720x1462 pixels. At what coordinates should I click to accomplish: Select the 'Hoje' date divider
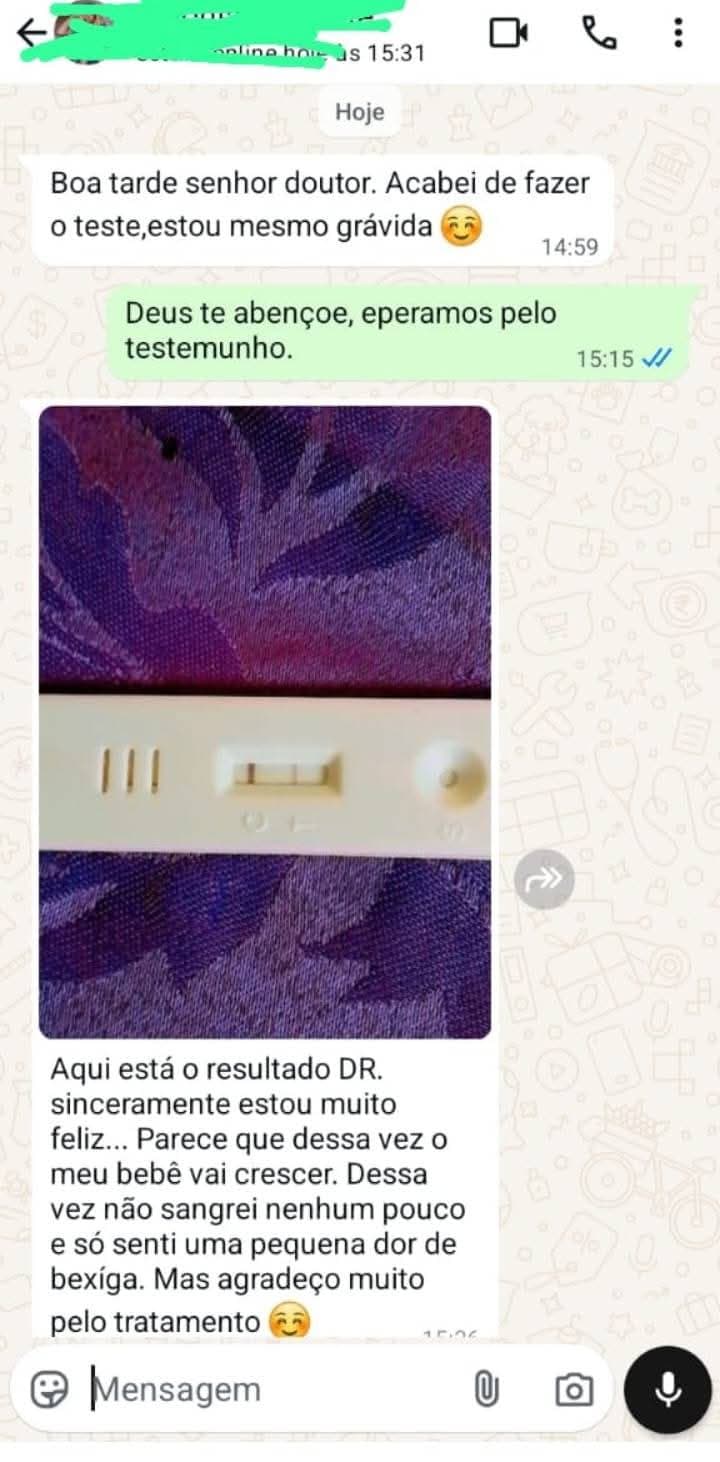[x=360, y=112]
